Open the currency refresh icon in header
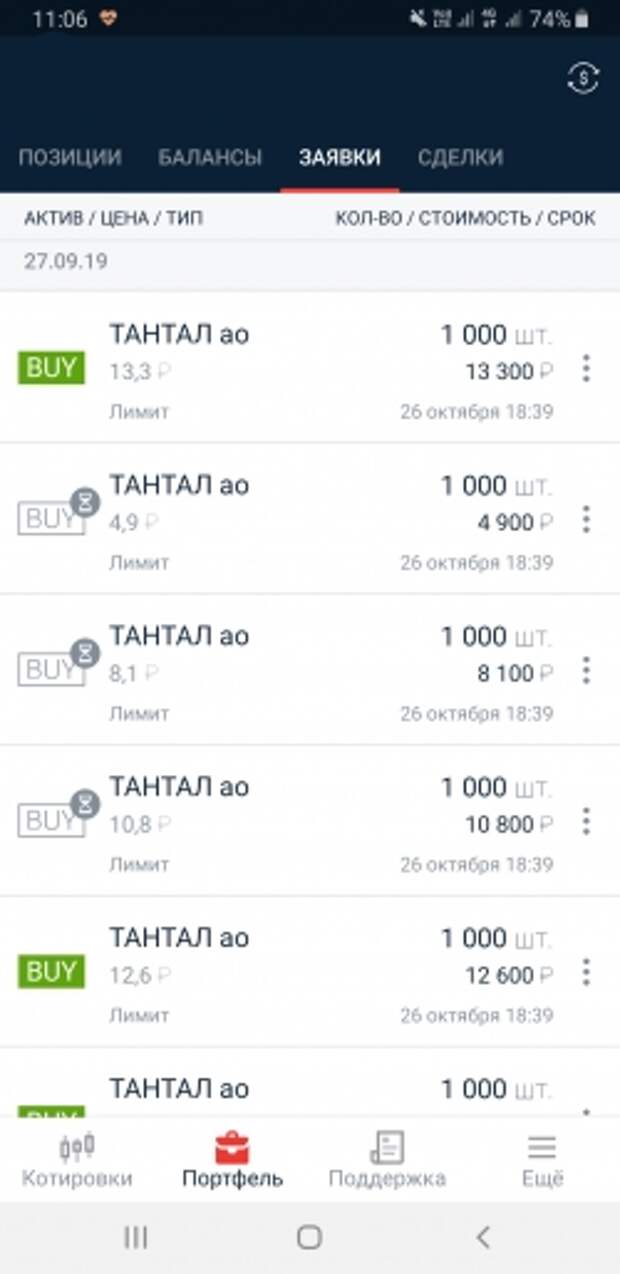Viewport: 620px width, 1274px height. coord(582,79)
